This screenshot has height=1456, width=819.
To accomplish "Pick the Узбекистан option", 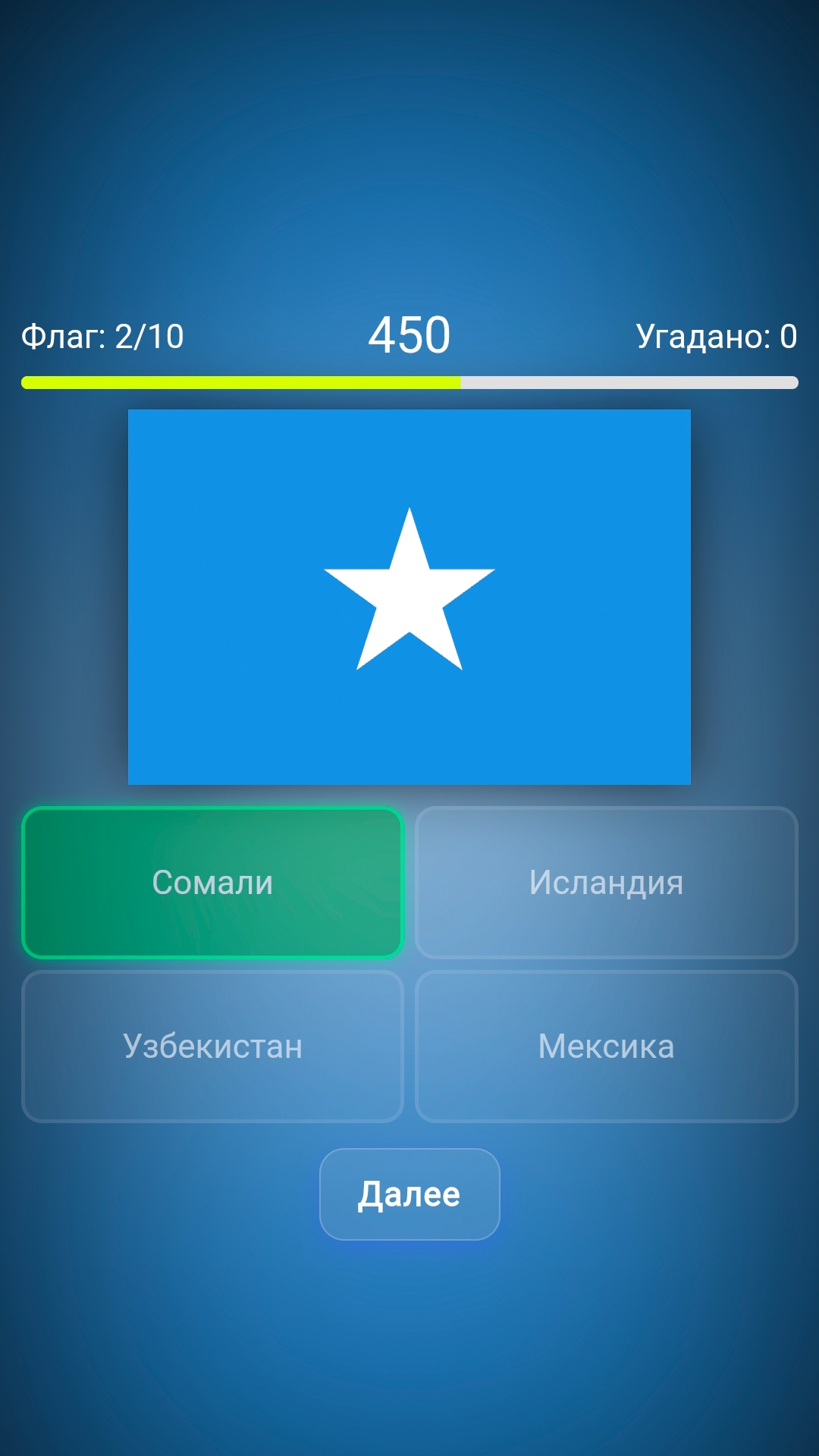I will tap(212, 1046).
